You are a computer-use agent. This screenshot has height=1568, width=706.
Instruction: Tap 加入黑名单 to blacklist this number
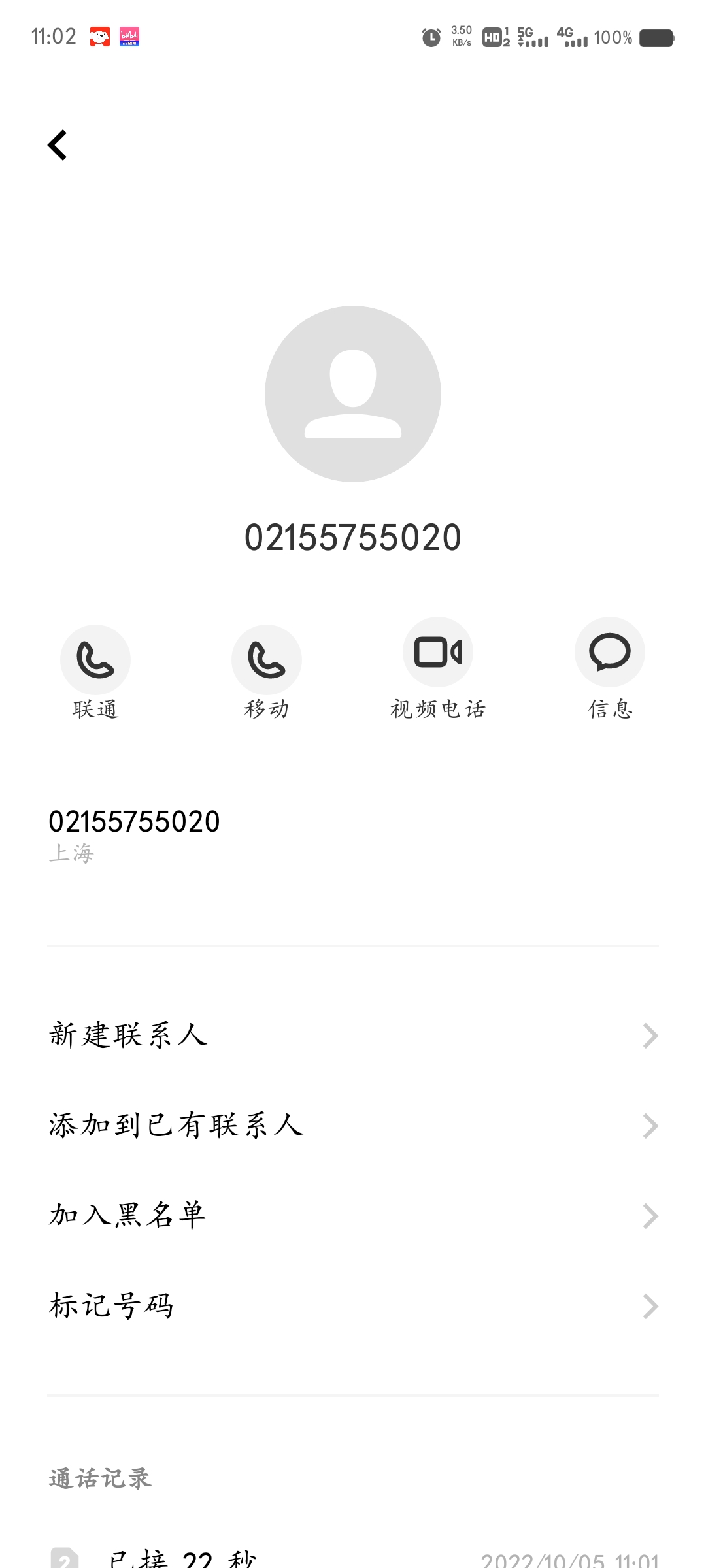point(127,1215)
